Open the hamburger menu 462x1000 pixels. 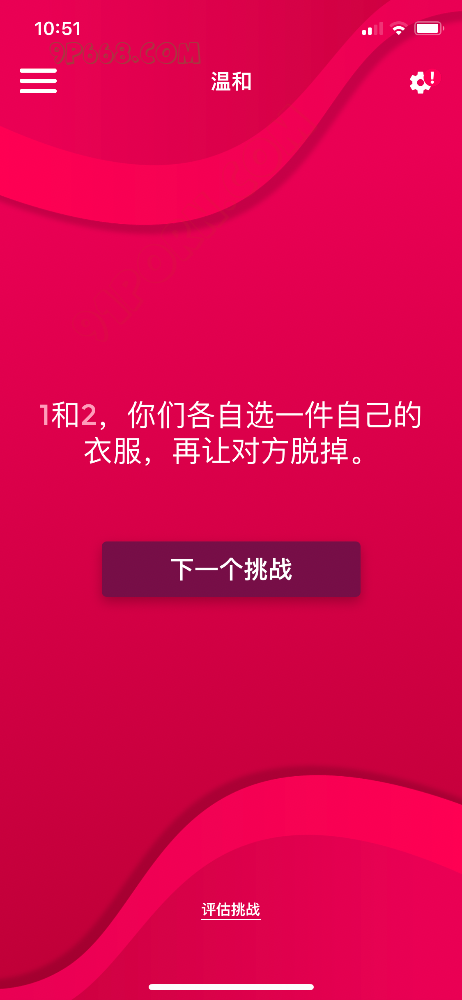tap(38, 81)
